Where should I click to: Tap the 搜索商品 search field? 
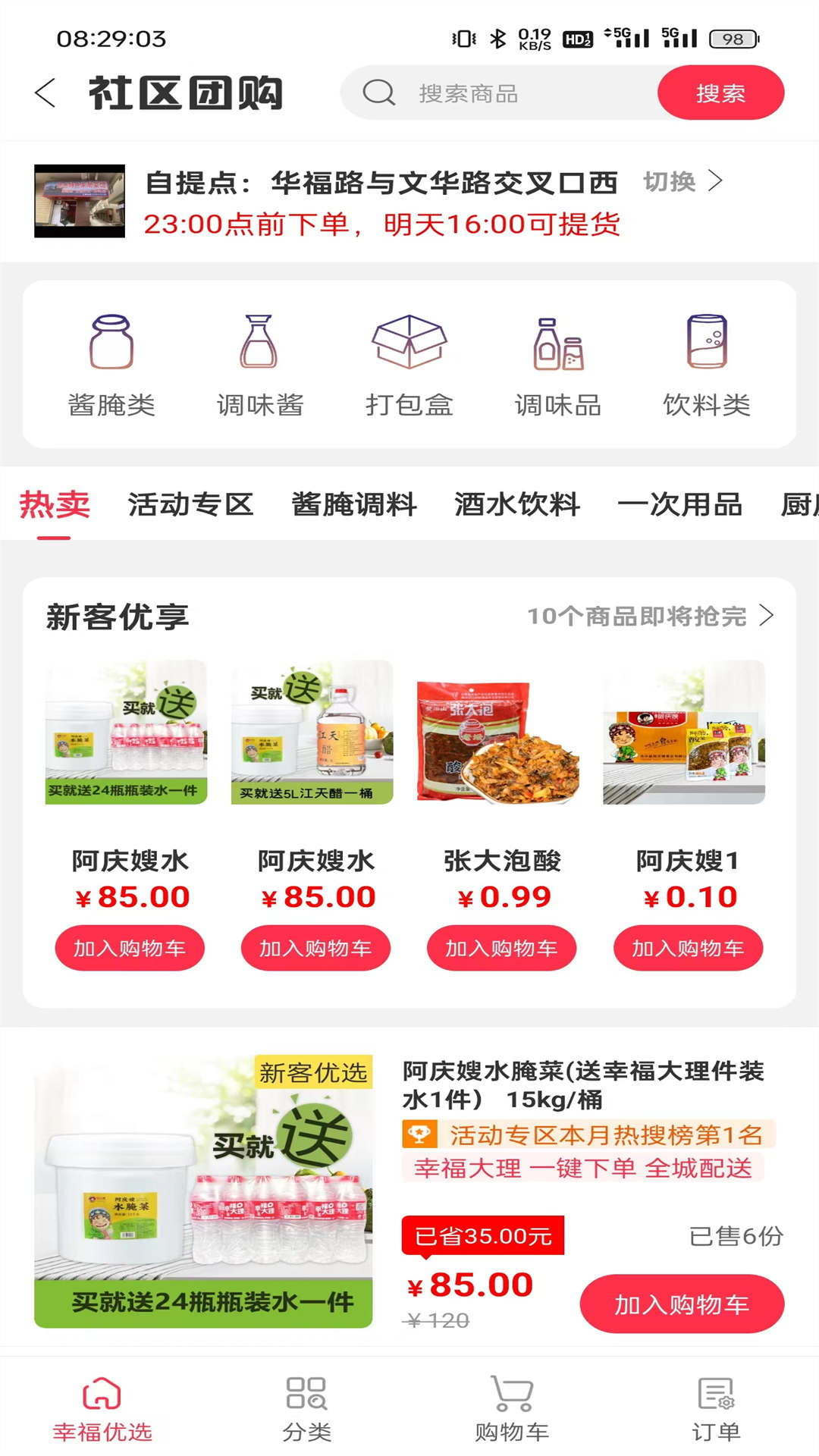point(500,93)
